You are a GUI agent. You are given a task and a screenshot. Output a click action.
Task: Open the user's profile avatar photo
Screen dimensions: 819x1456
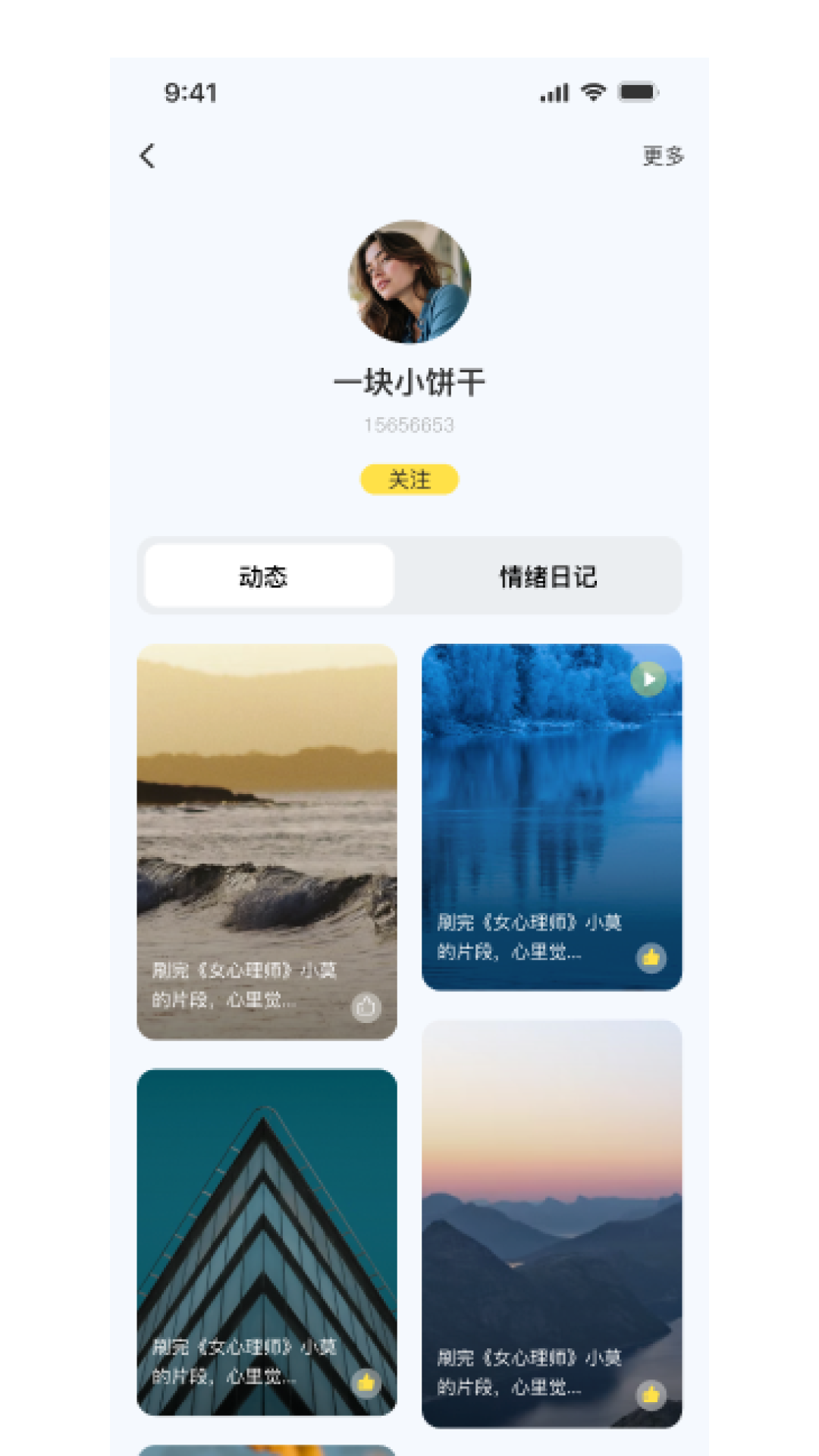click(409, 282)
